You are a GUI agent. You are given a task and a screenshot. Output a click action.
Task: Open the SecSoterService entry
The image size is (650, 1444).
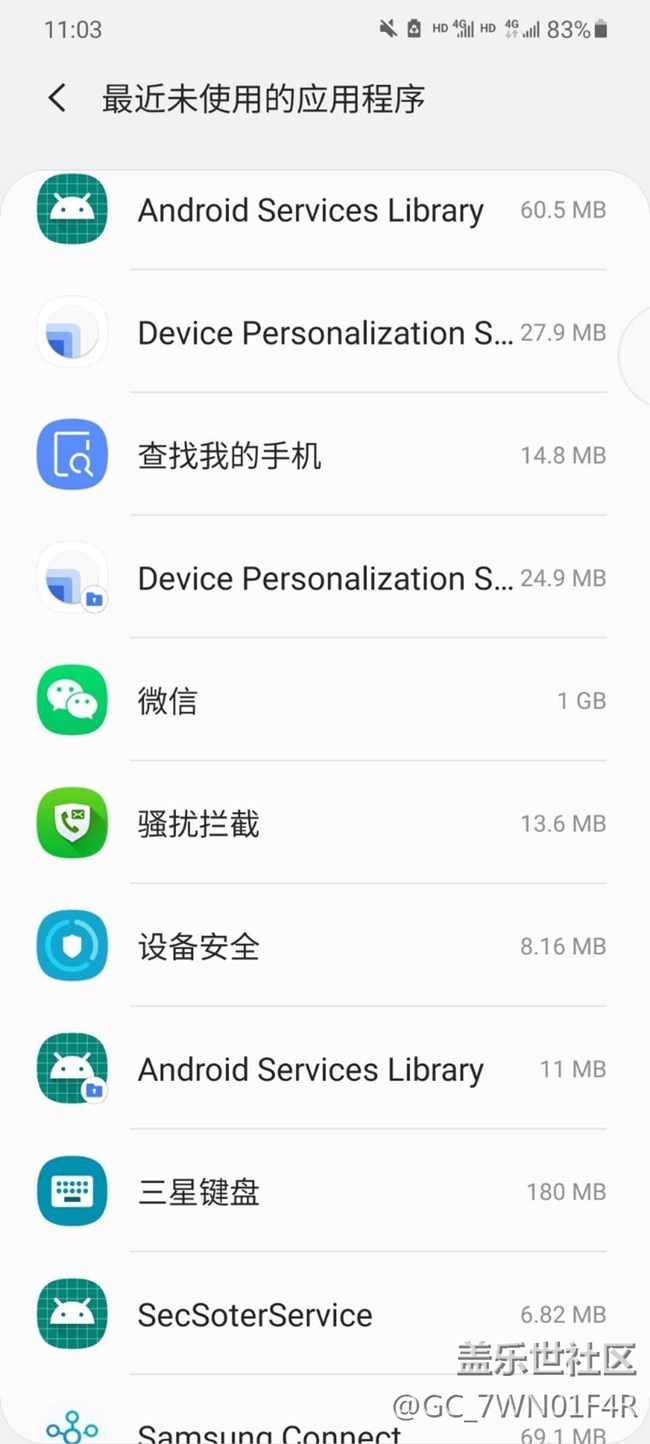pos(325,1314)
